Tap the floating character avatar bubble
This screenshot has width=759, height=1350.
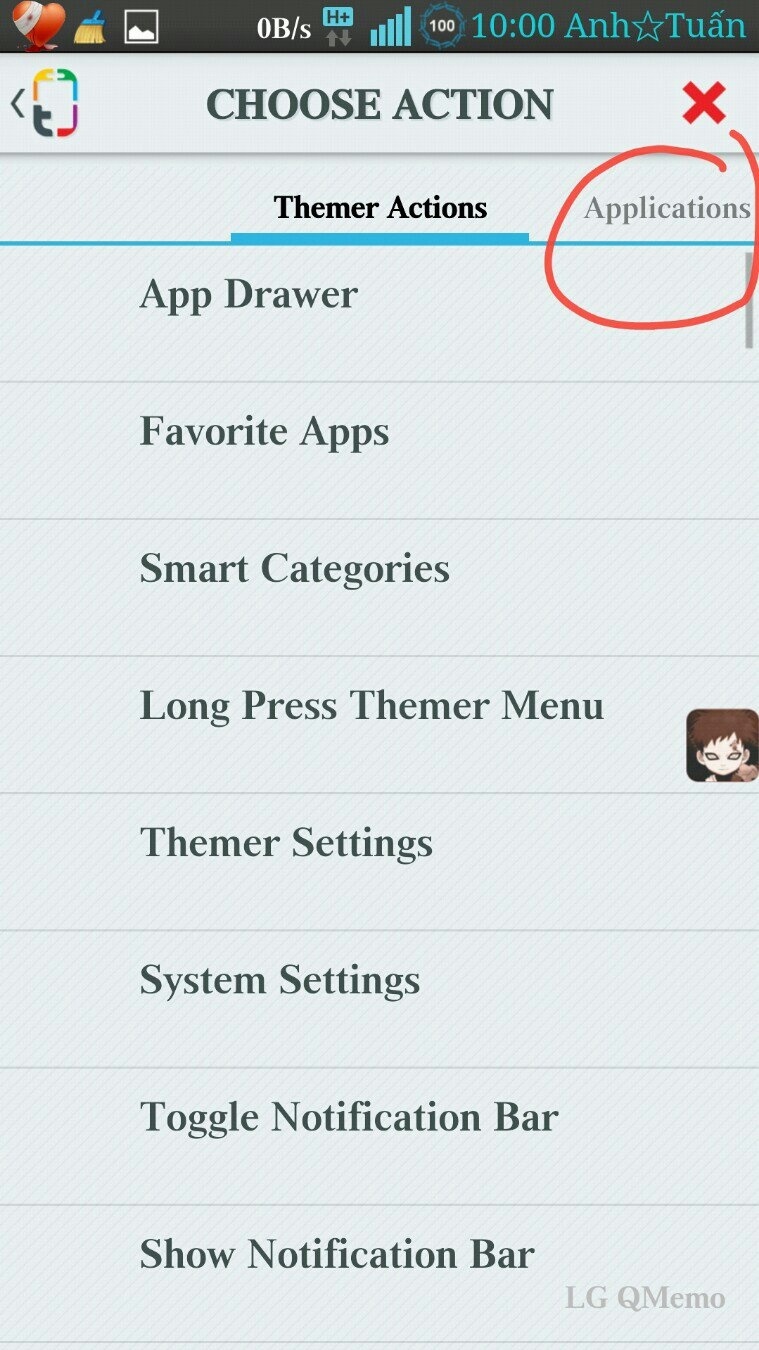[722, 746]
